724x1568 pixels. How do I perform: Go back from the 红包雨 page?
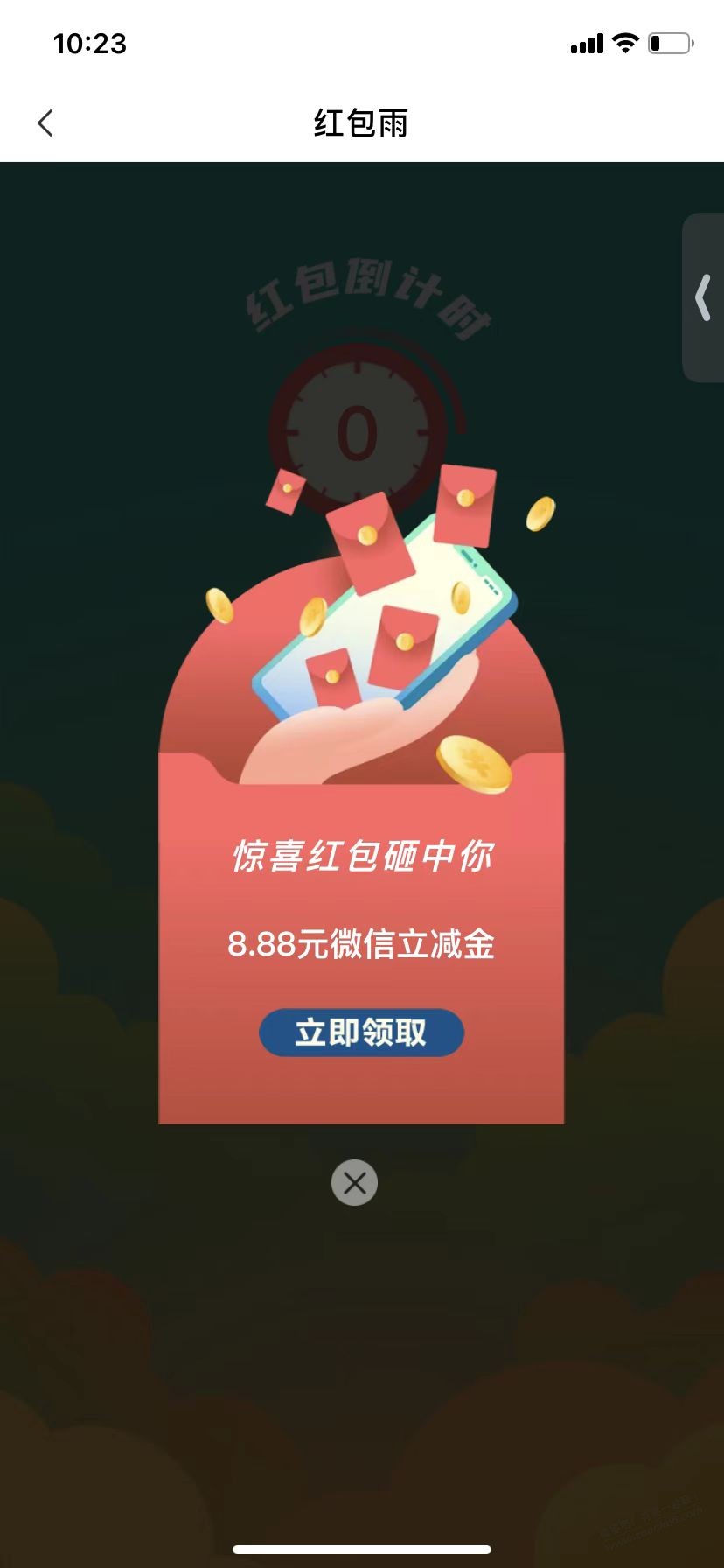coord(46,123)
